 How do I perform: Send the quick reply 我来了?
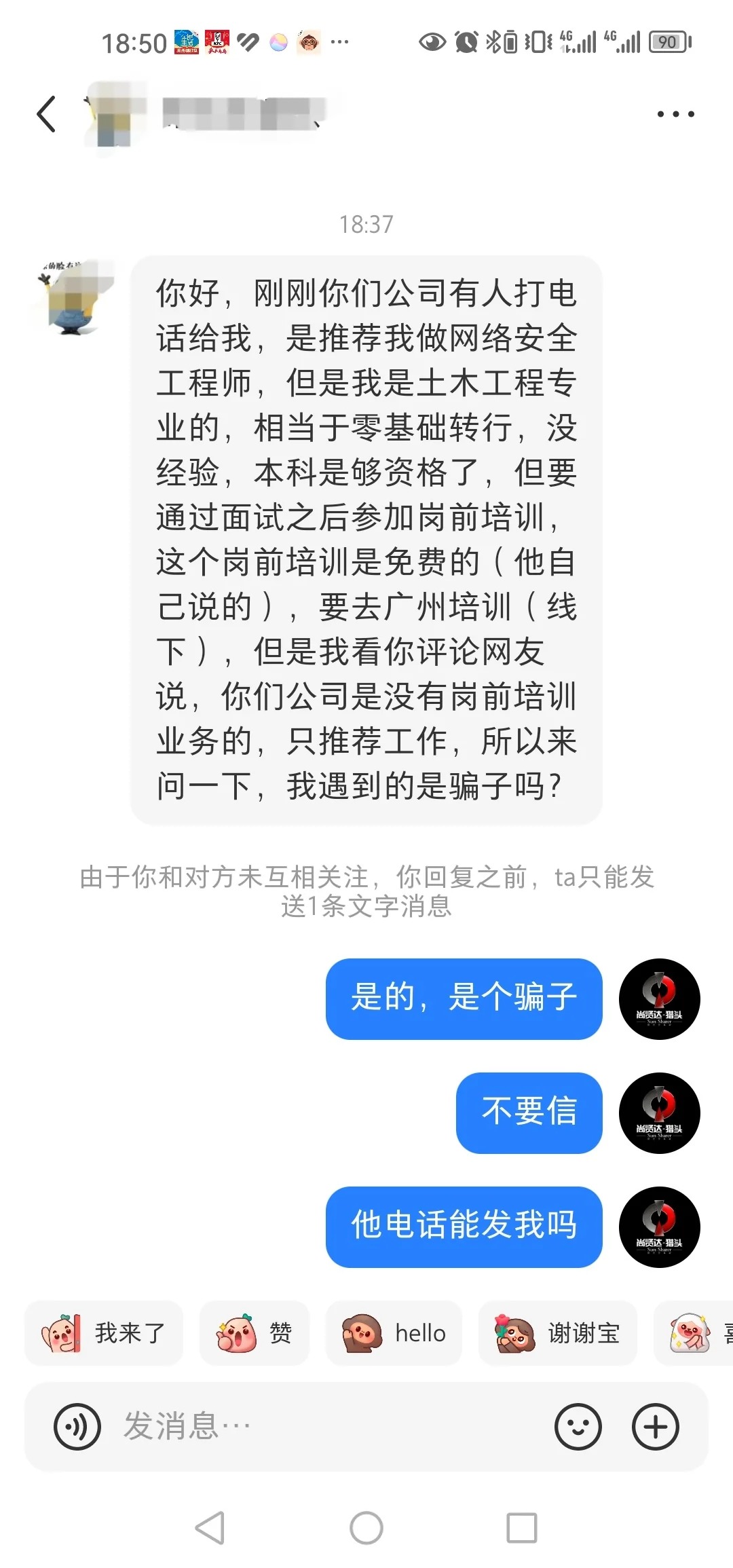[x=104, y=1333]
